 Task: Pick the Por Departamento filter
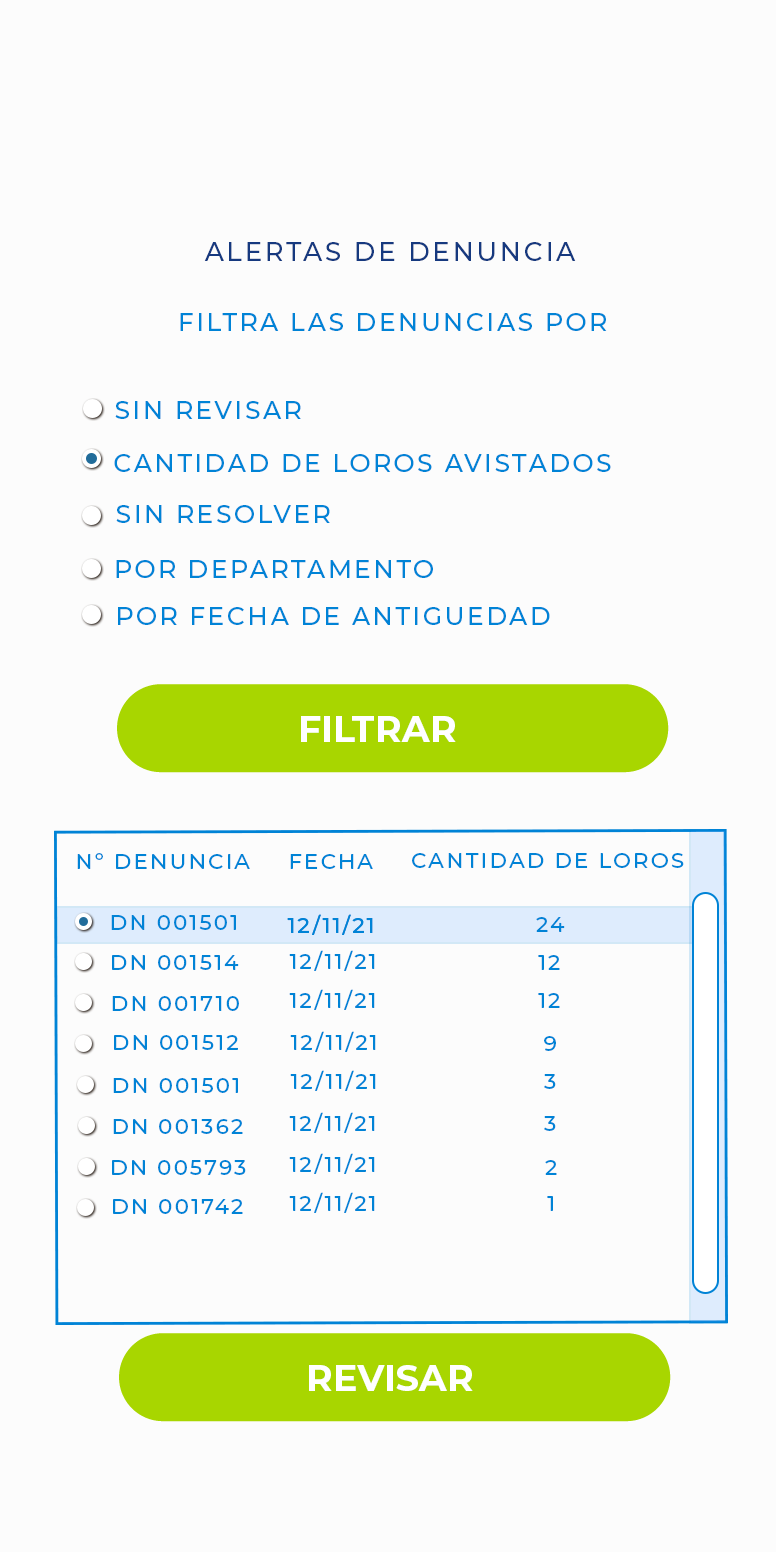pyautogui.click(x=93, y=569)
